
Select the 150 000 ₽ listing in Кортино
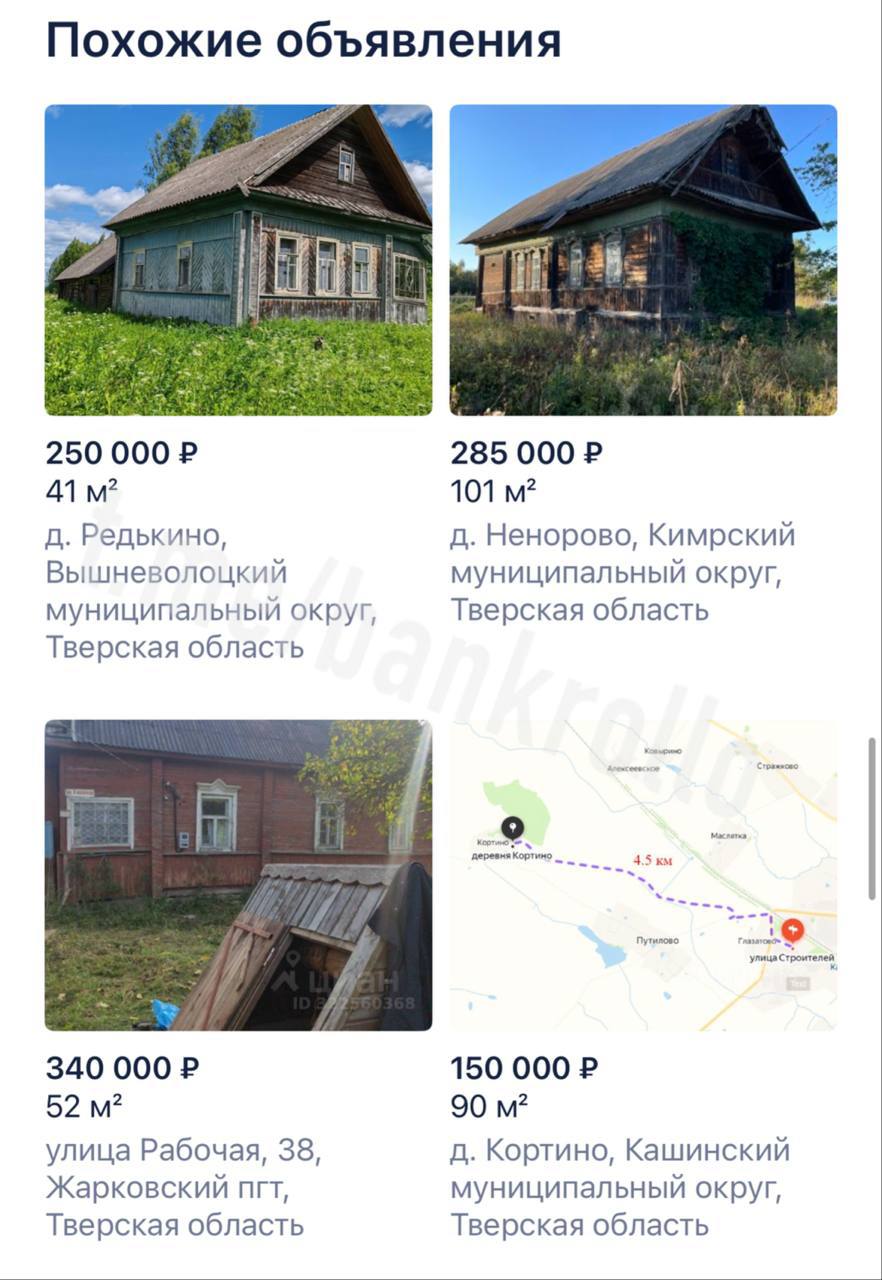point(643,875)
